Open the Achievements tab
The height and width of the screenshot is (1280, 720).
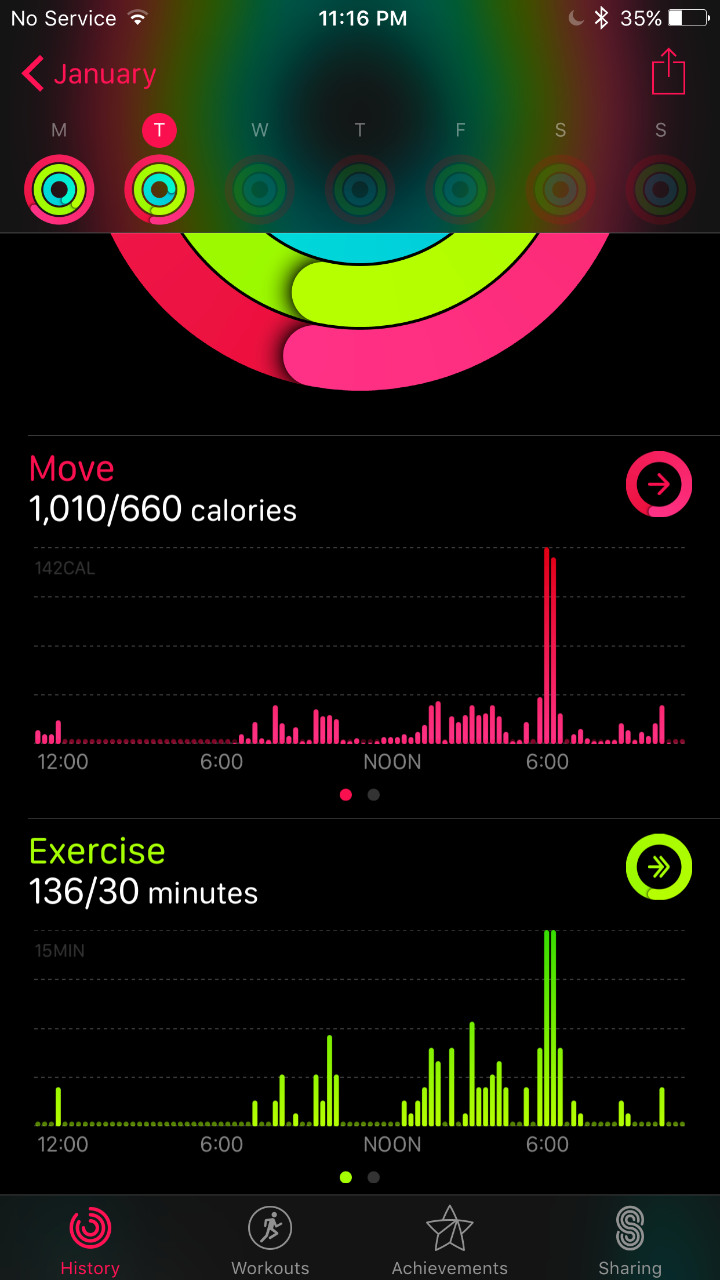(450, 1240)
